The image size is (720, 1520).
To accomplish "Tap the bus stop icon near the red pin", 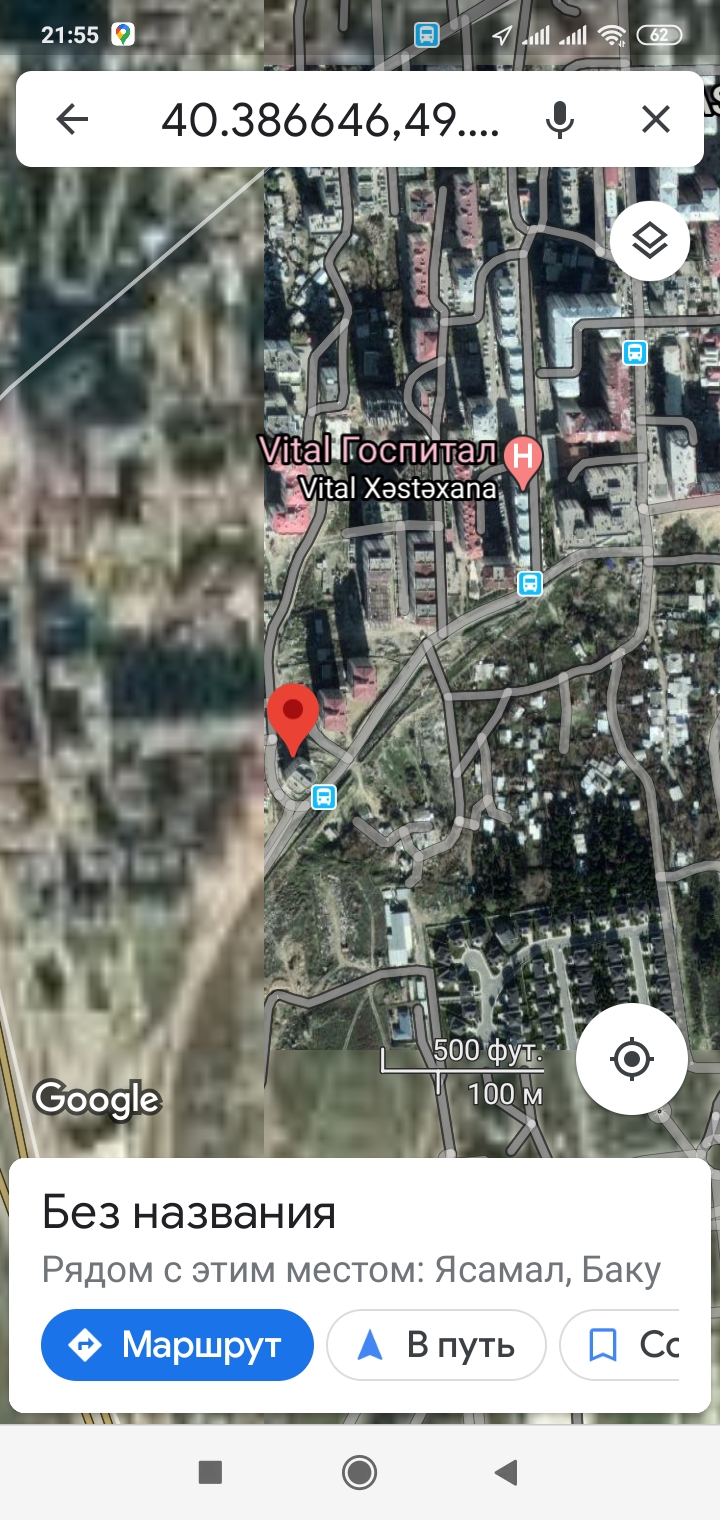I will tap(323, 797).
